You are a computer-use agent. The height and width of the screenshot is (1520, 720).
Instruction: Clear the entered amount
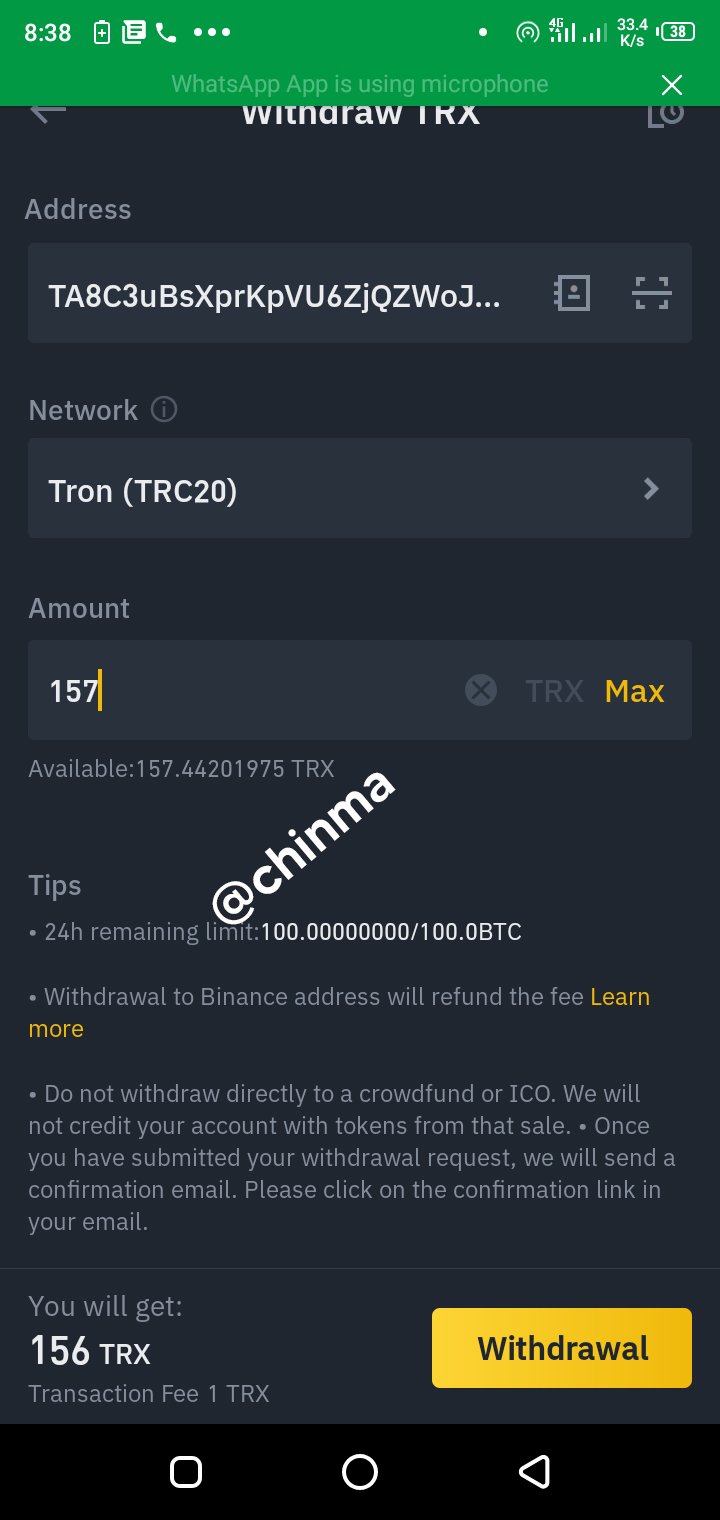(481, 690)
